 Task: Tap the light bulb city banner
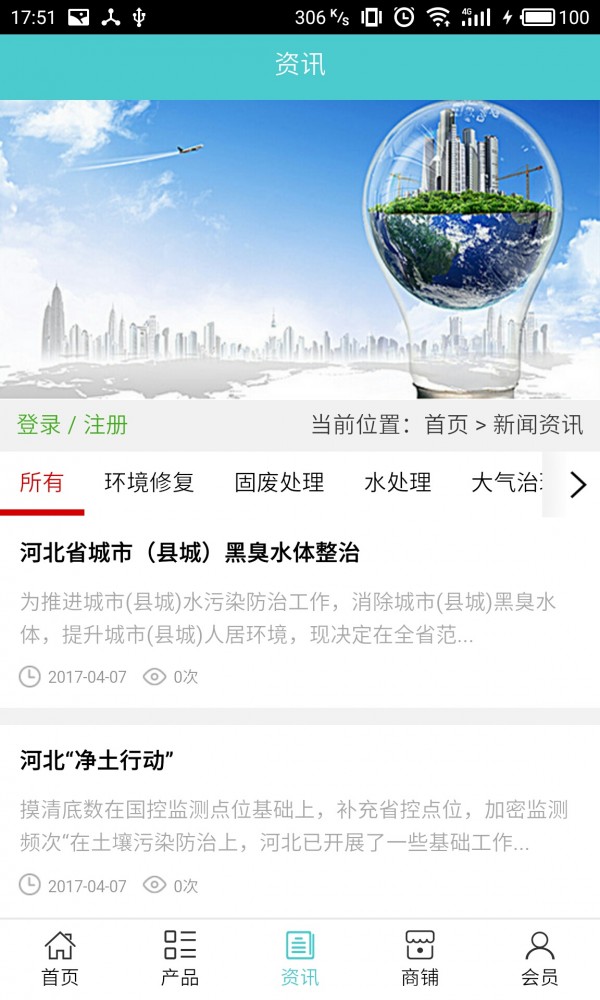300,250
